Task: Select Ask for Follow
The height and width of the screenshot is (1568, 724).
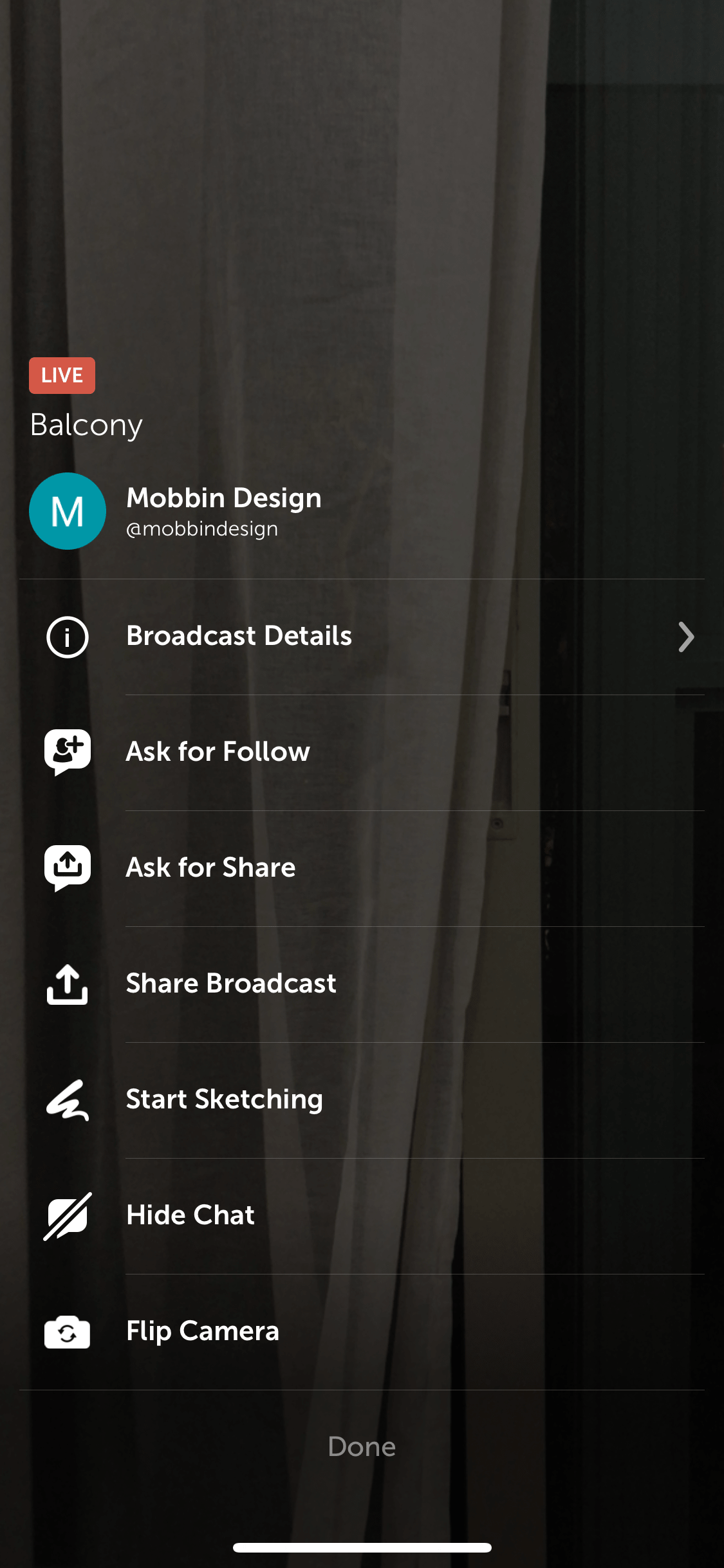Action: coord(362,752)
